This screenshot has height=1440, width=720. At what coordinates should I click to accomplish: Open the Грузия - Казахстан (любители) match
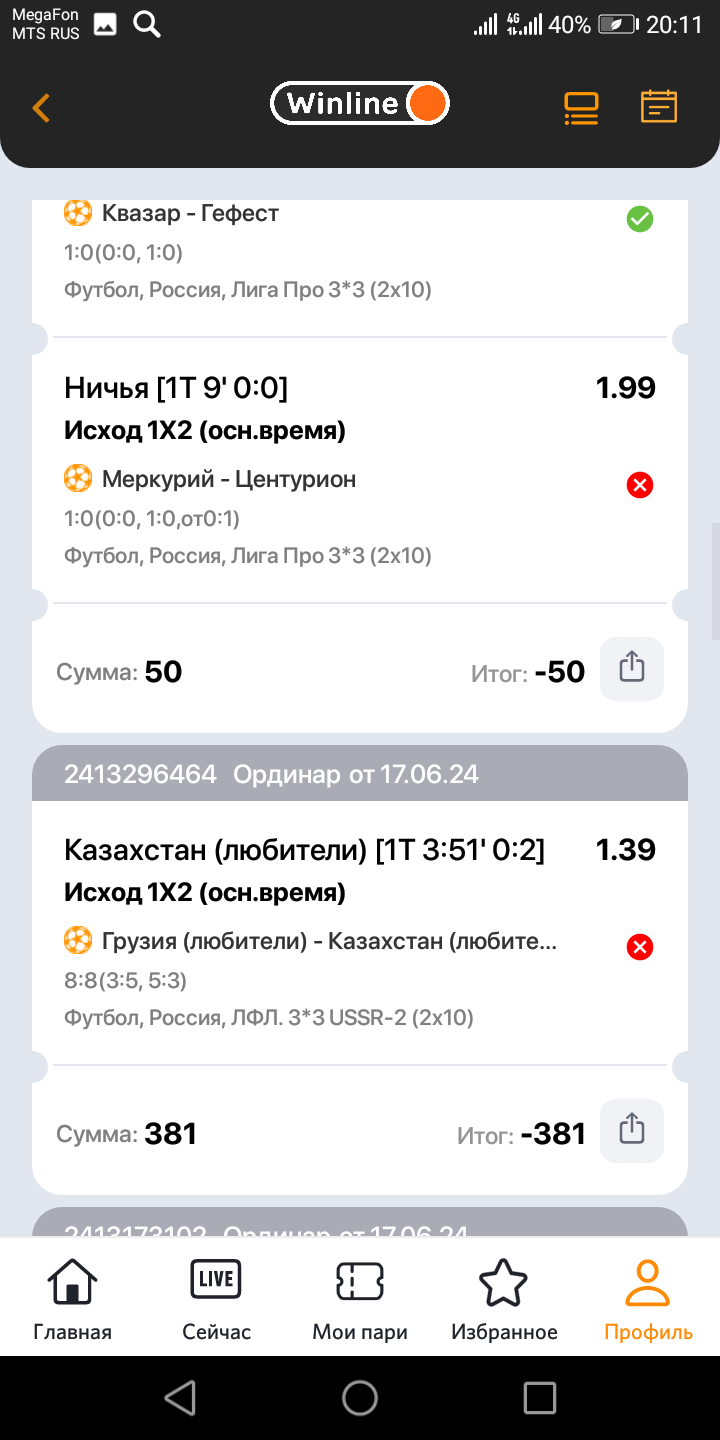[329, 941]
